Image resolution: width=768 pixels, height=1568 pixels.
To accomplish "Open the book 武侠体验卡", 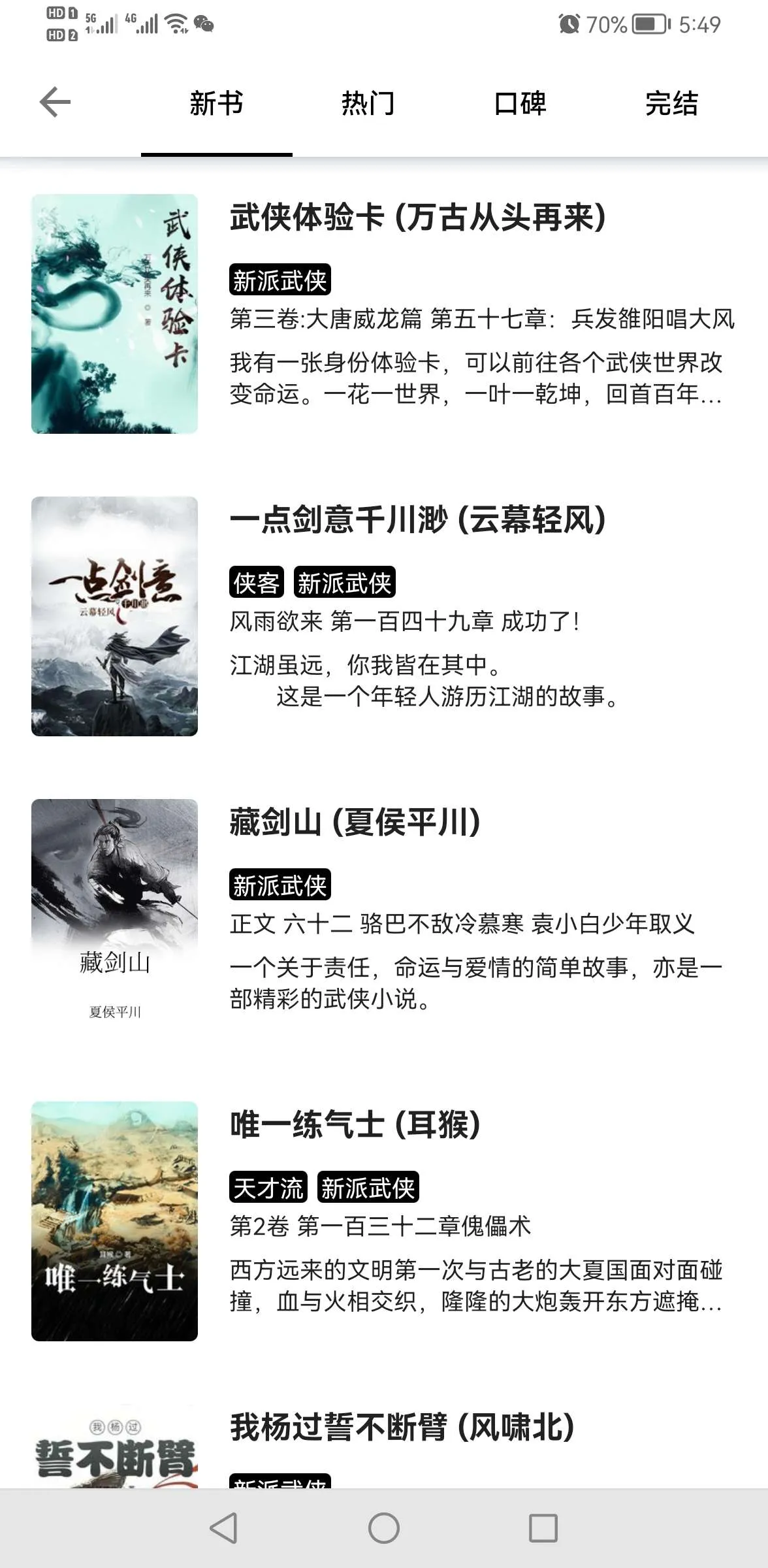I will pos(418,218).
